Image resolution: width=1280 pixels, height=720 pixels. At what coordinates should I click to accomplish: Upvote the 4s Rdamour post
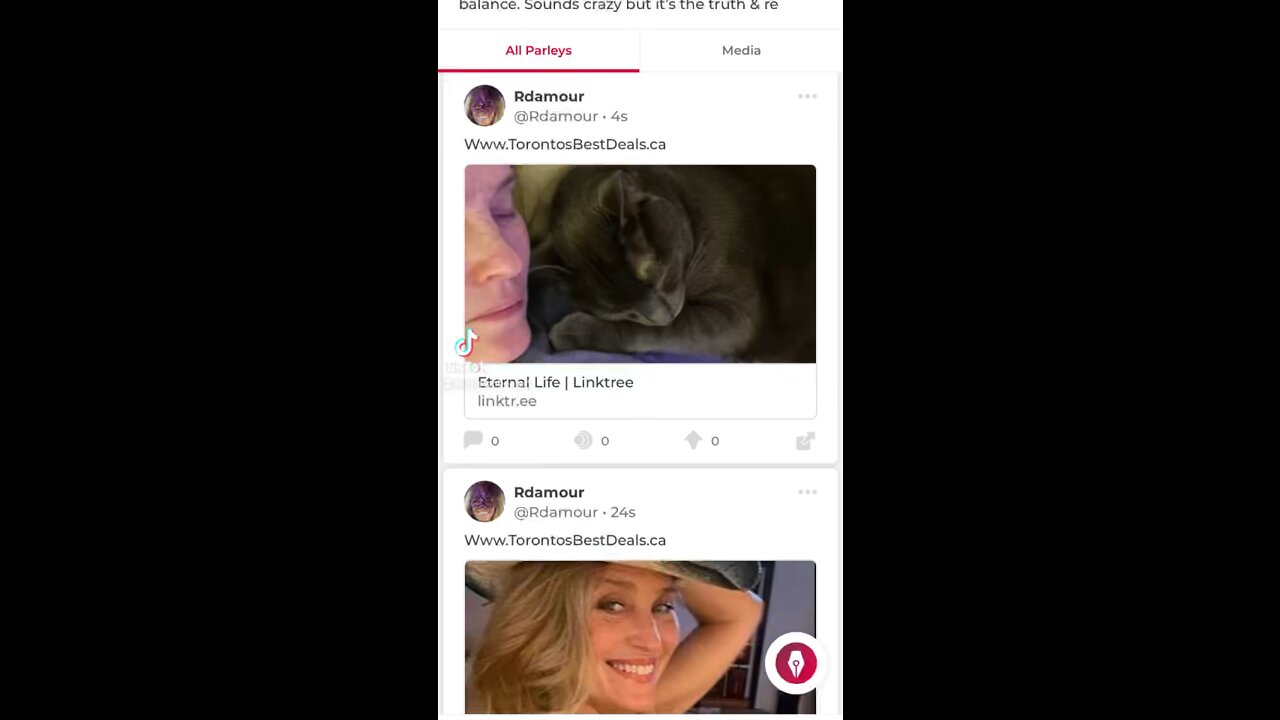click(x=694, y=440)
